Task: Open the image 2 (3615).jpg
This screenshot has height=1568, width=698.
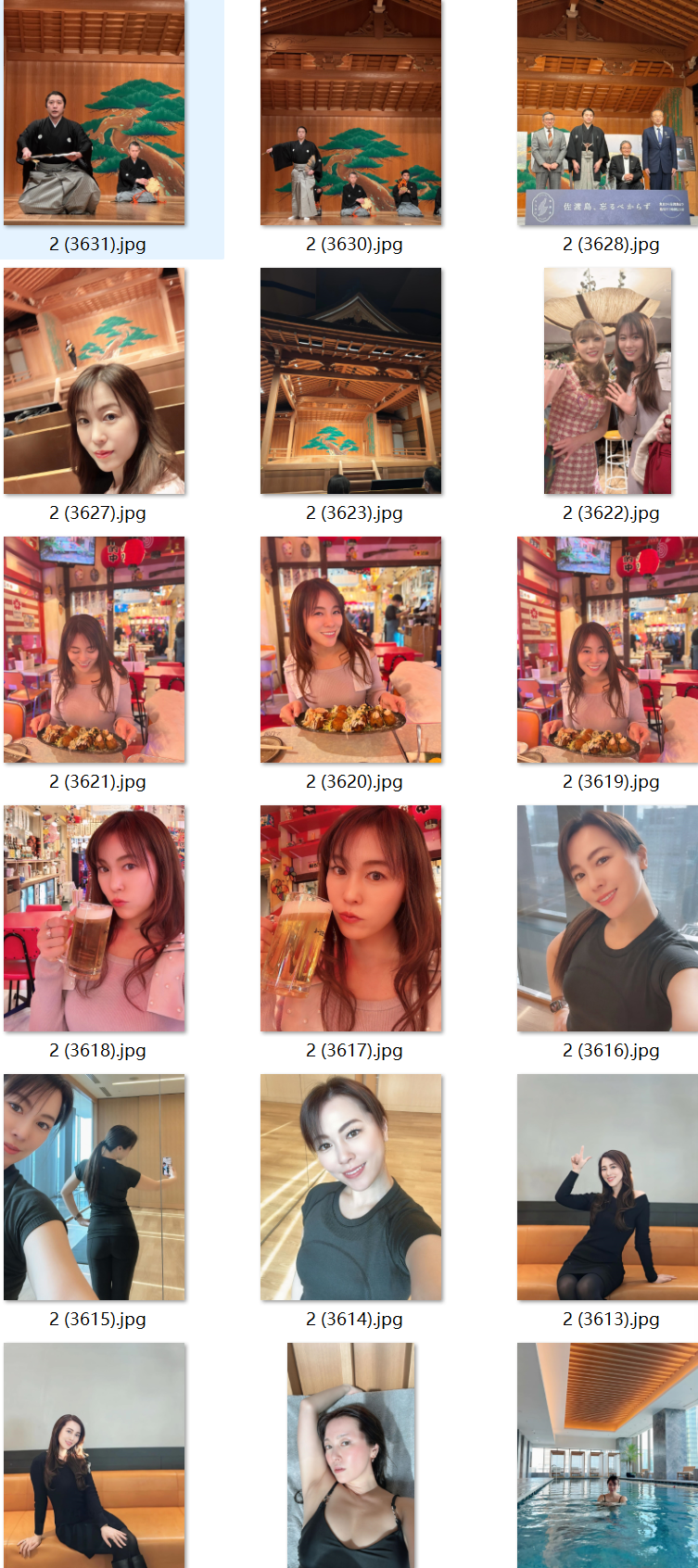Action: coord(95,1187)
